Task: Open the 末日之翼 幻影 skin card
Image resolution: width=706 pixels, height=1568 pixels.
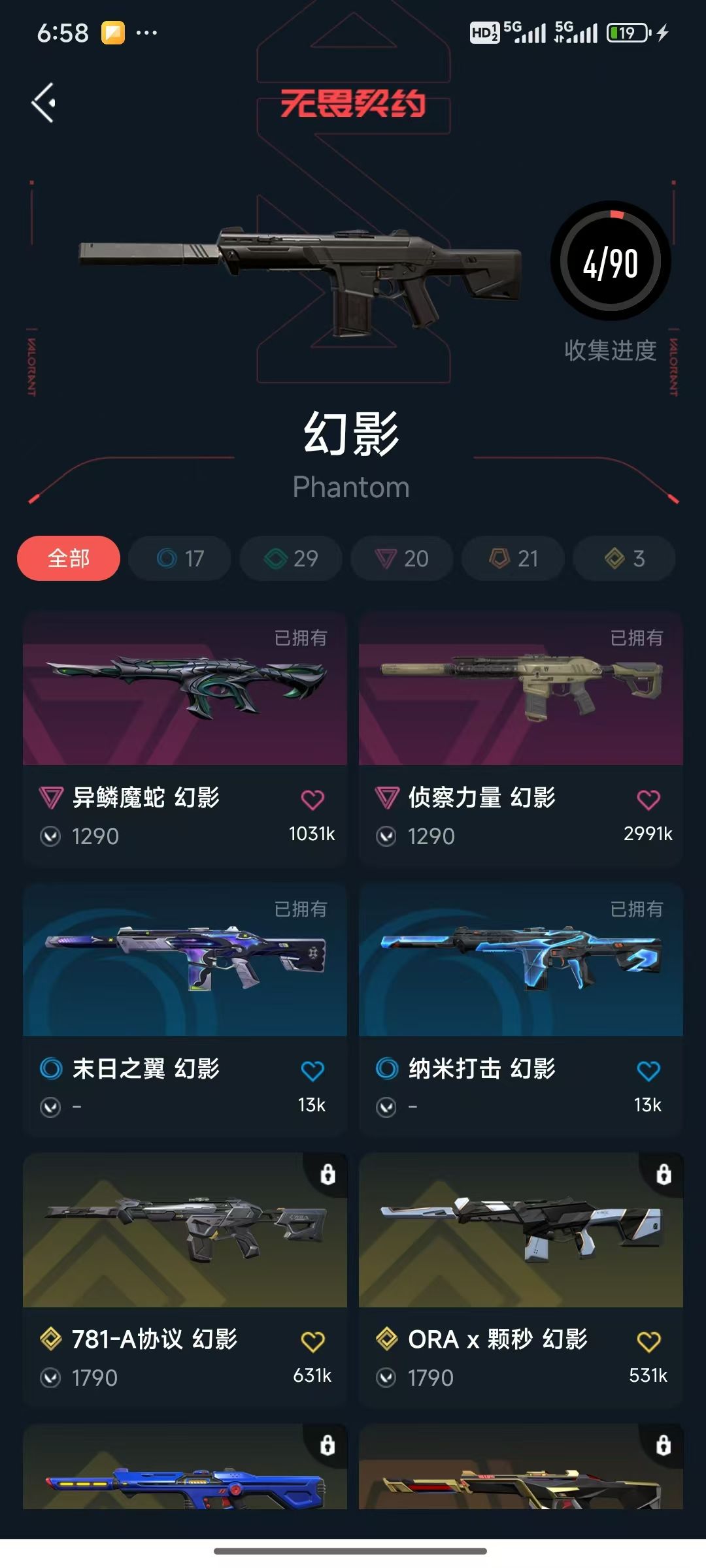Action: click(185, 1009)
